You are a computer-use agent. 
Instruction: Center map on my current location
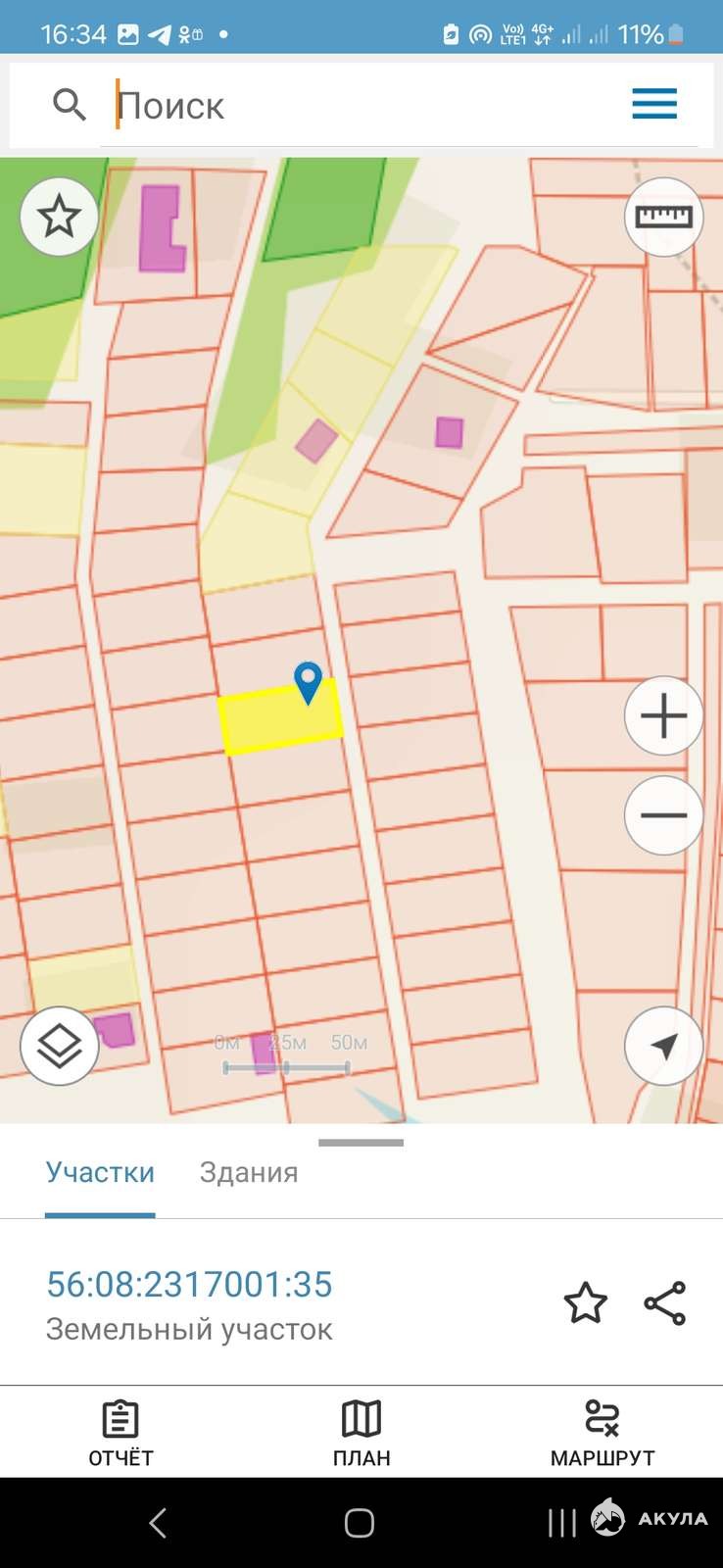[663, 1046]
